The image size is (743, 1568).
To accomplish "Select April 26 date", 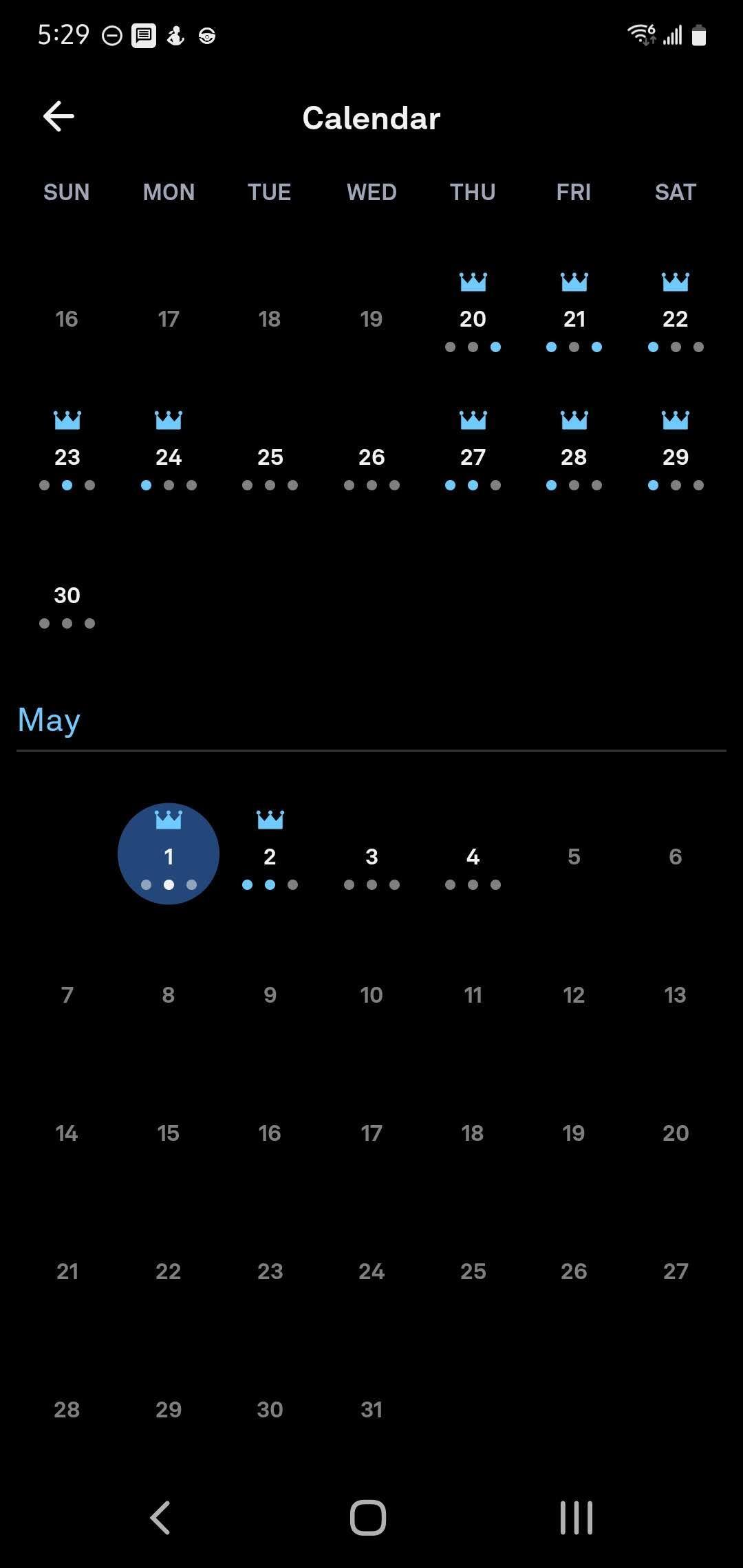I will pos(371,457).
